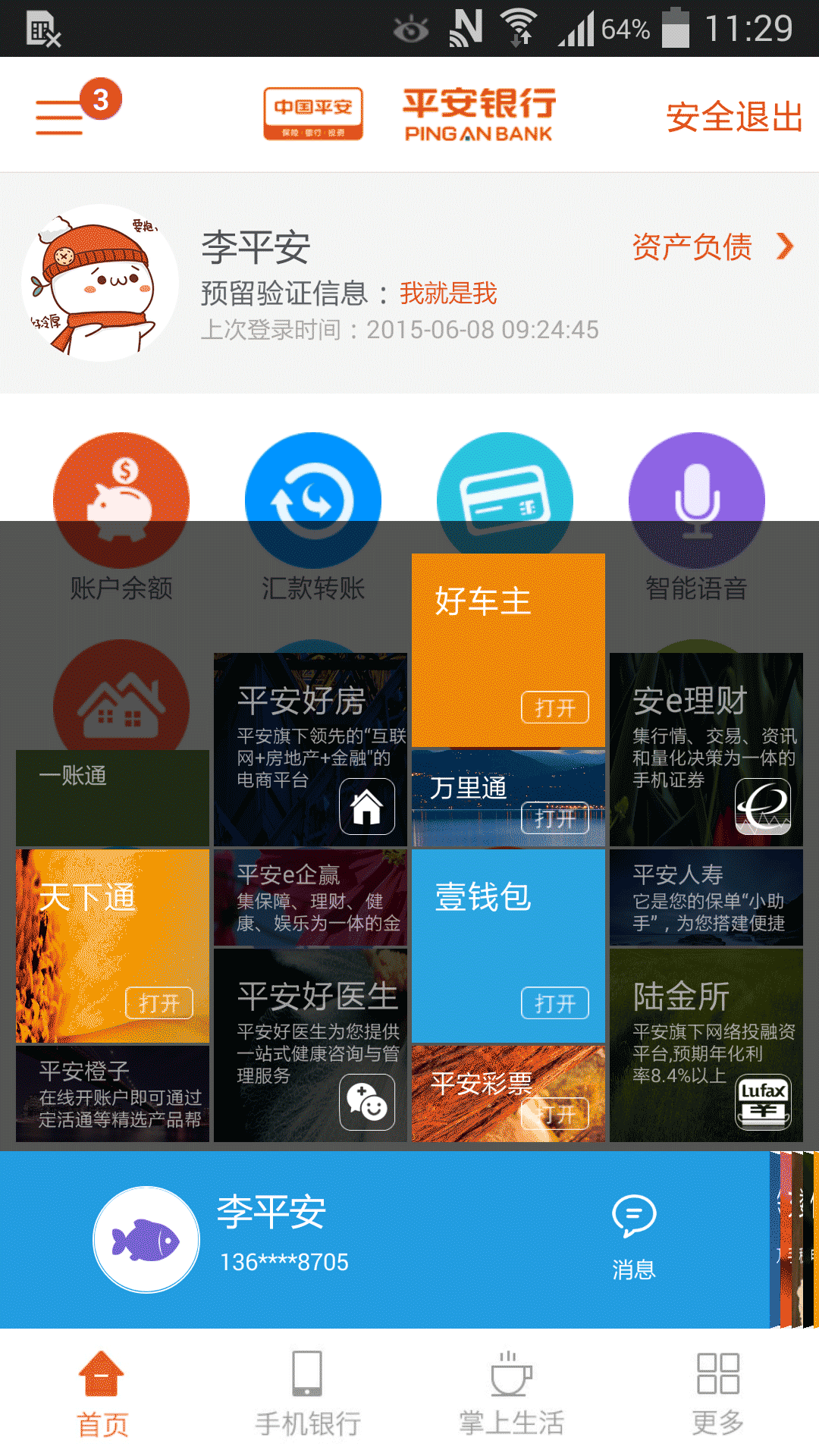Viewport: 819px width, 1456px height.
Task: Open the 一账通 tile
Action: (x=112, y=796)
